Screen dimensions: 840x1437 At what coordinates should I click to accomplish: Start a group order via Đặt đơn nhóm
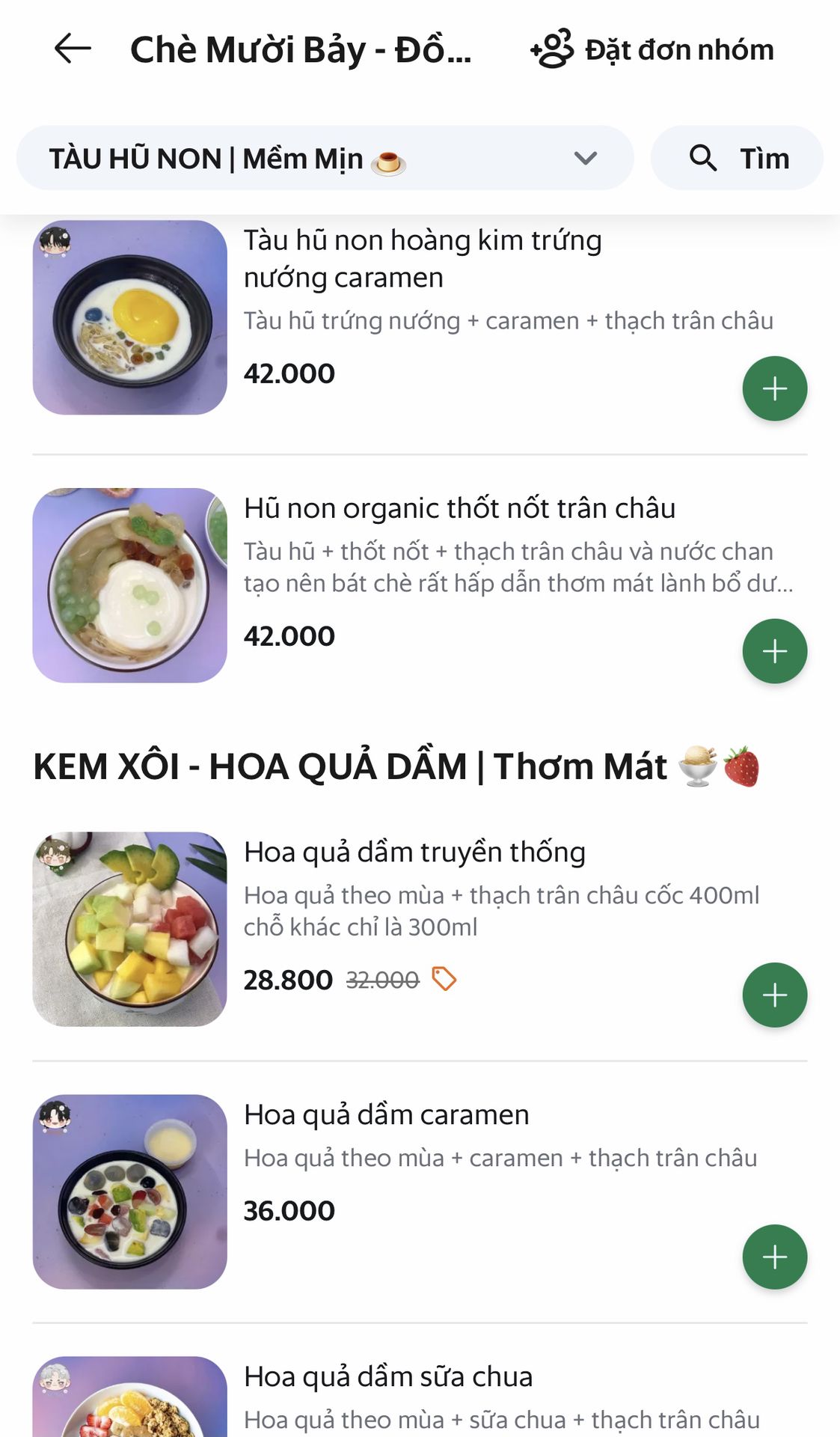click(x=652, y=49)
